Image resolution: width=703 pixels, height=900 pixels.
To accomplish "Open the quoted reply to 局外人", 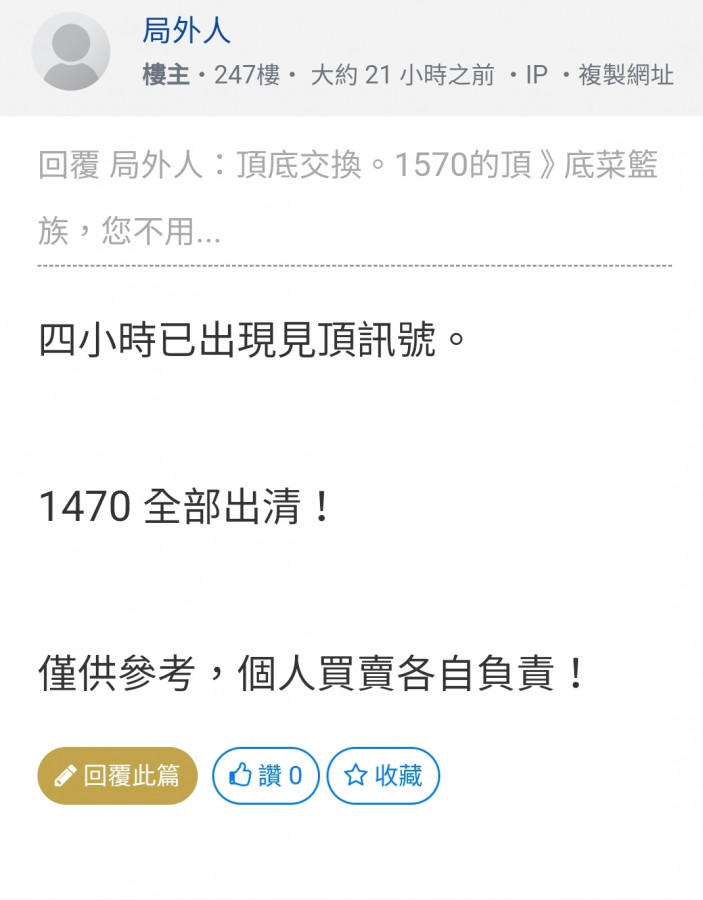I will [348, 198].
